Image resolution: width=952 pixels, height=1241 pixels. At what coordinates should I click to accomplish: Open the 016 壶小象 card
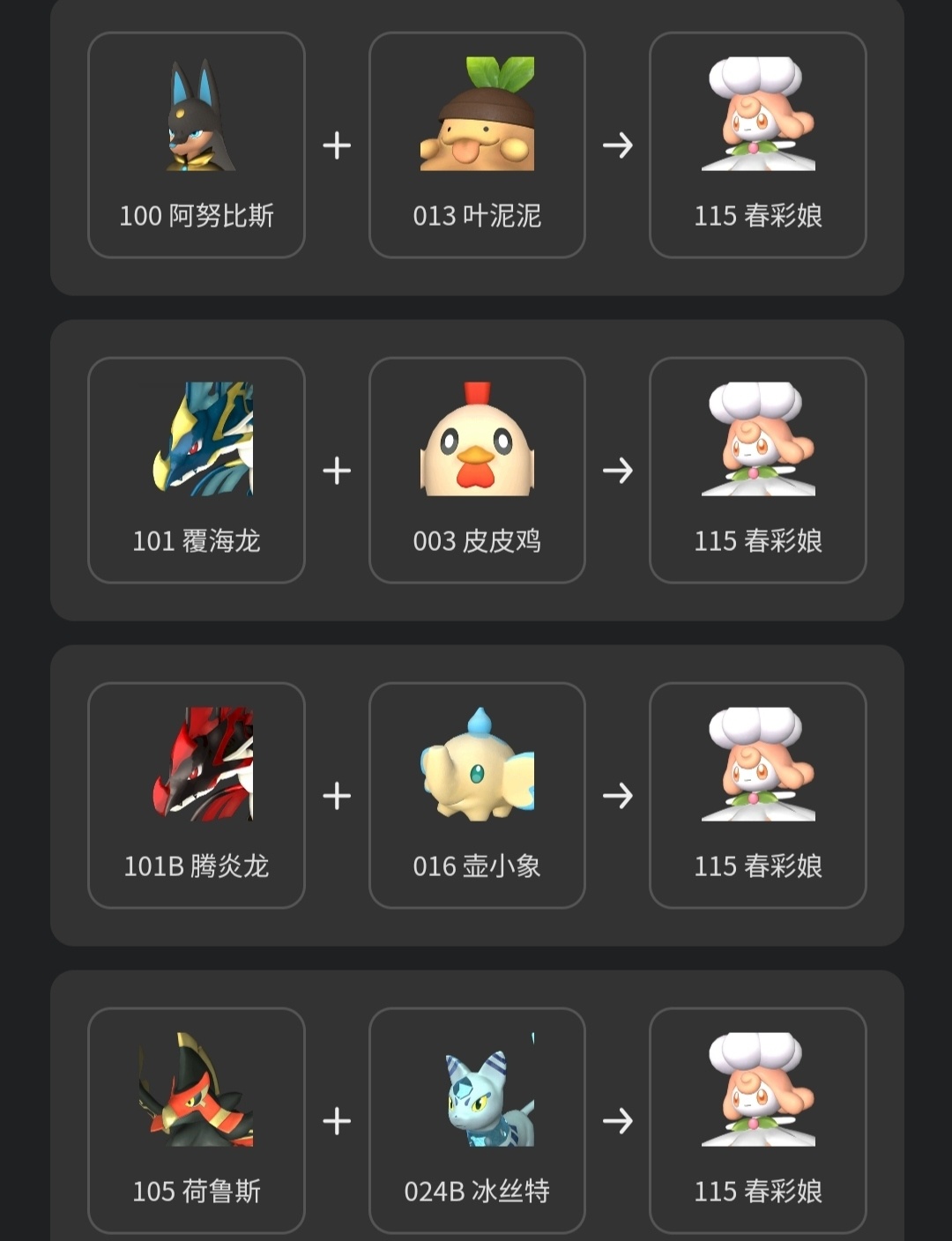pos(477,795)
